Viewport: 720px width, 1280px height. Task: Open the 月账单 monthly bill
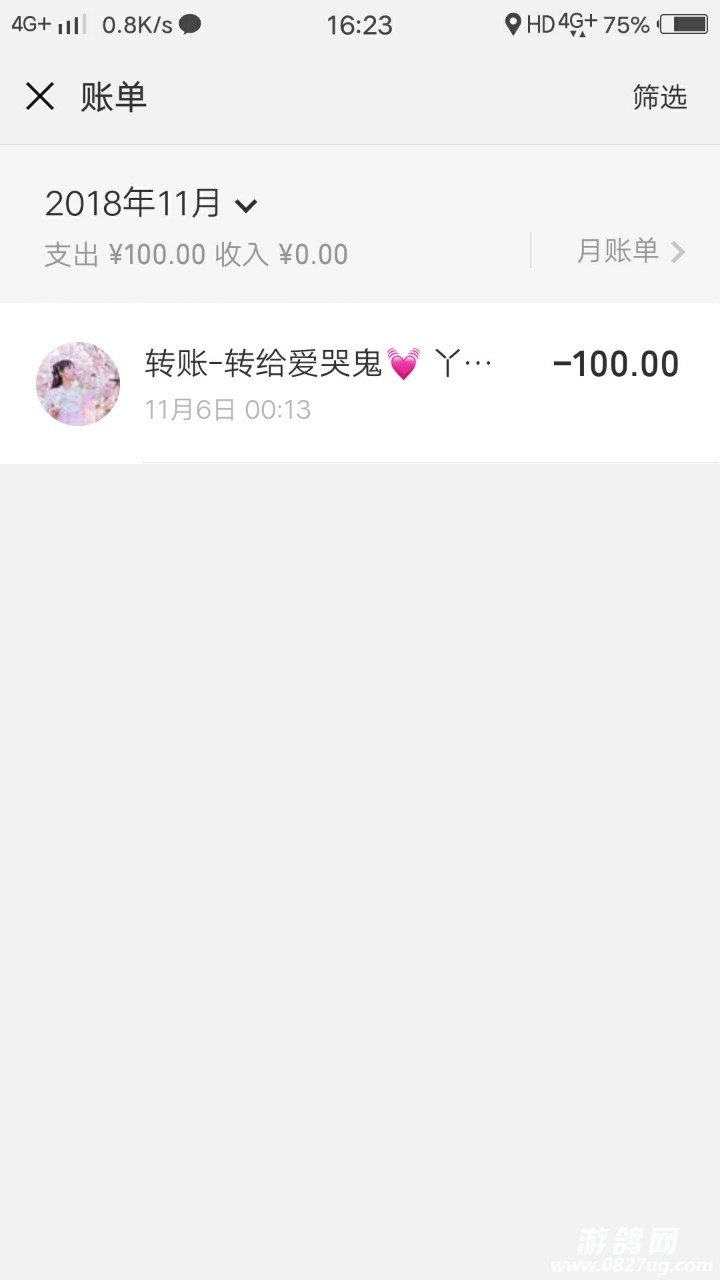(630, 251)
